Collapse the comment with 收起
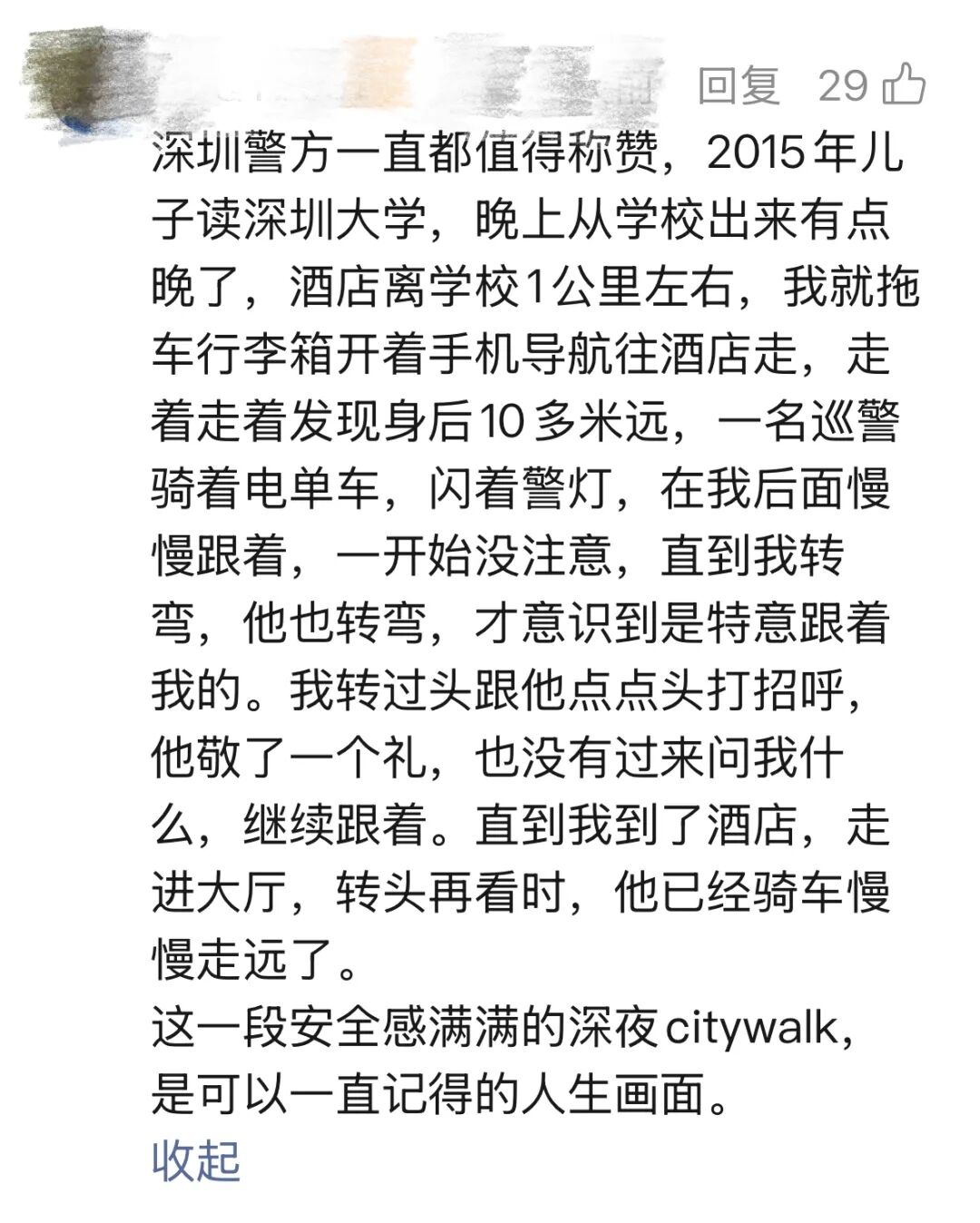This screenshot has height=1223, width=980. coord(195,1160)
